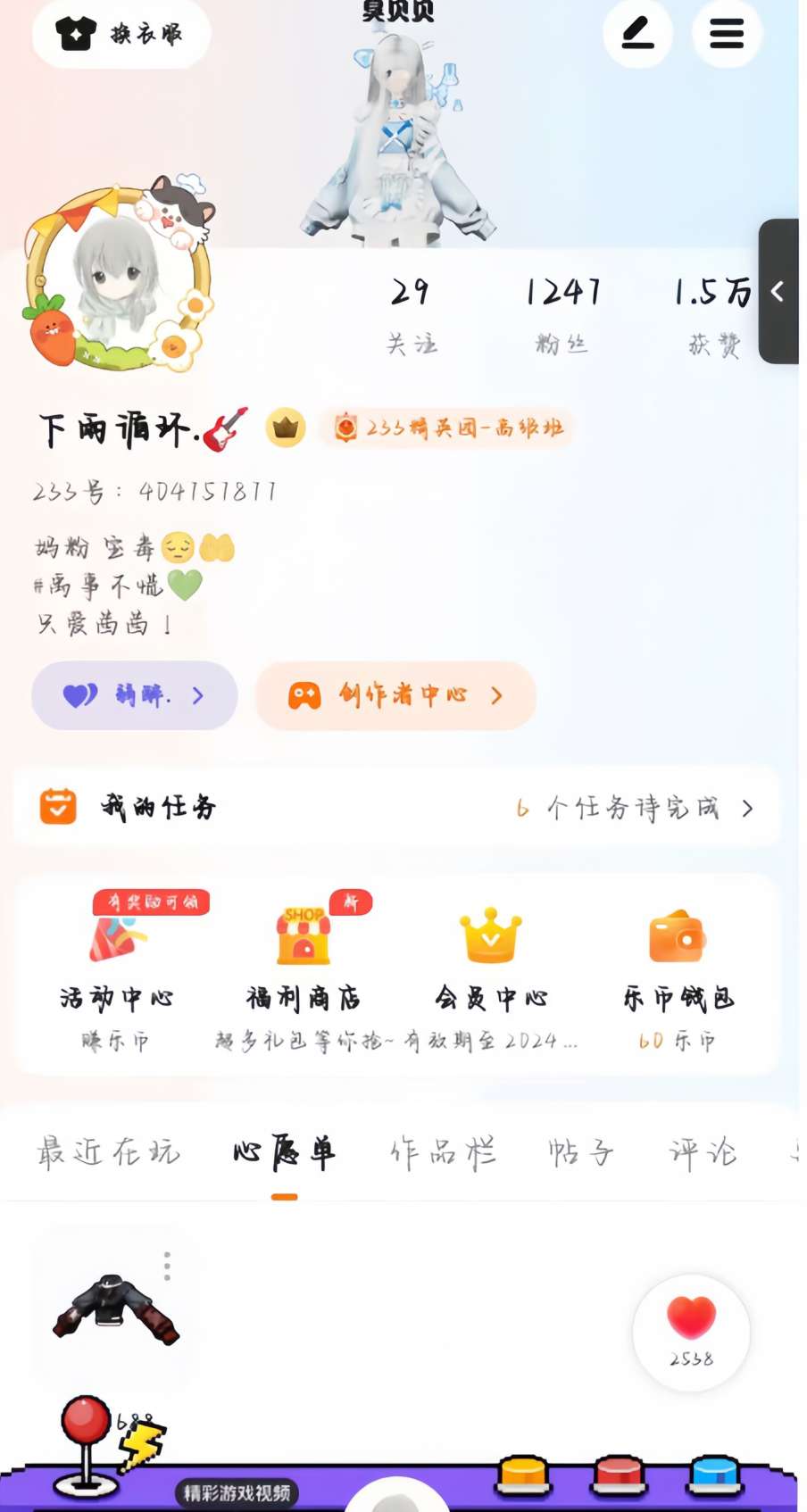
Task: Switch to the 评论 tab
Action: [703, 1152]
